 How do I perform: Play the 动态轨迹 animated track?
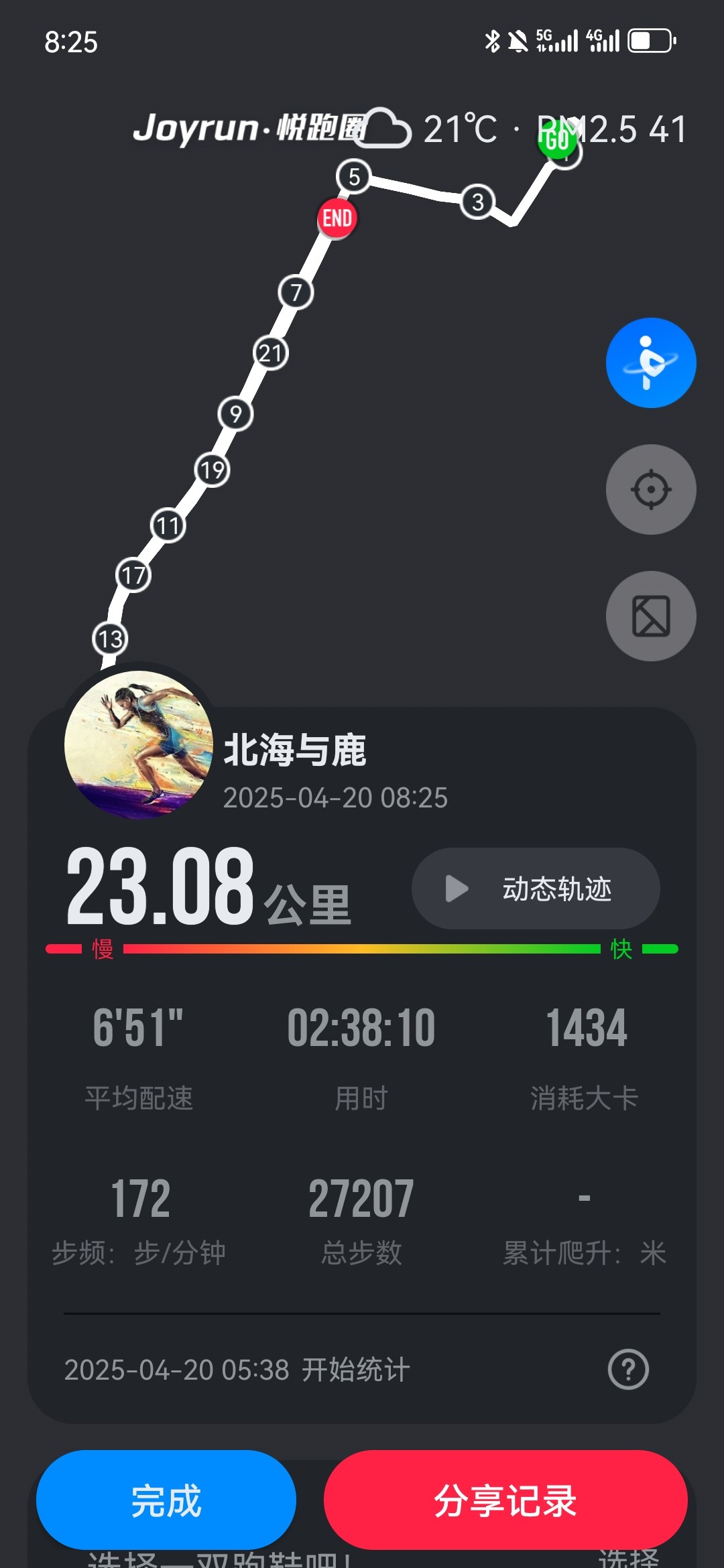click(x=536, y=889)
